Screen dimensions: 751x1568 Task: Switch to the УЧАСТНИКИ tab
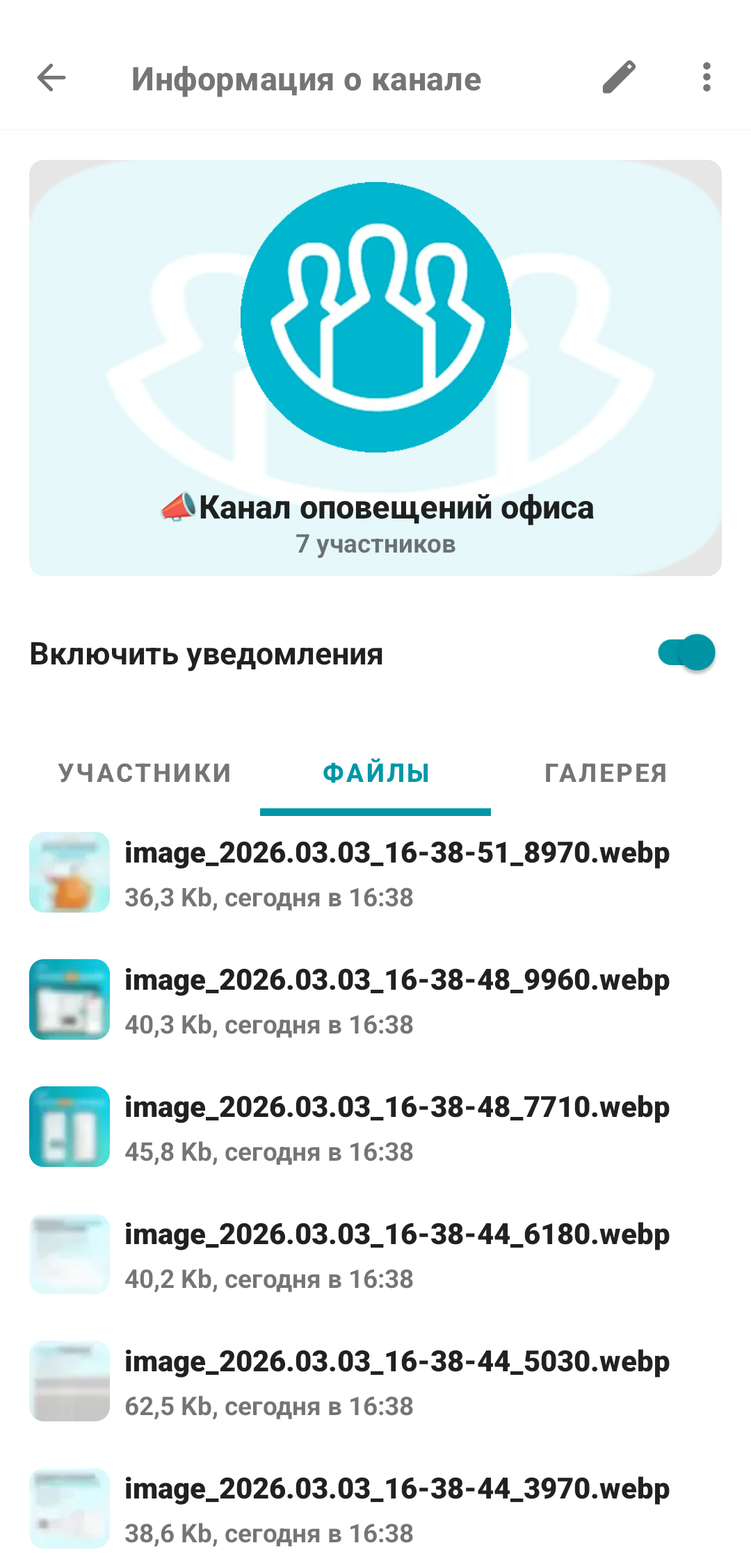coord(145,772)
